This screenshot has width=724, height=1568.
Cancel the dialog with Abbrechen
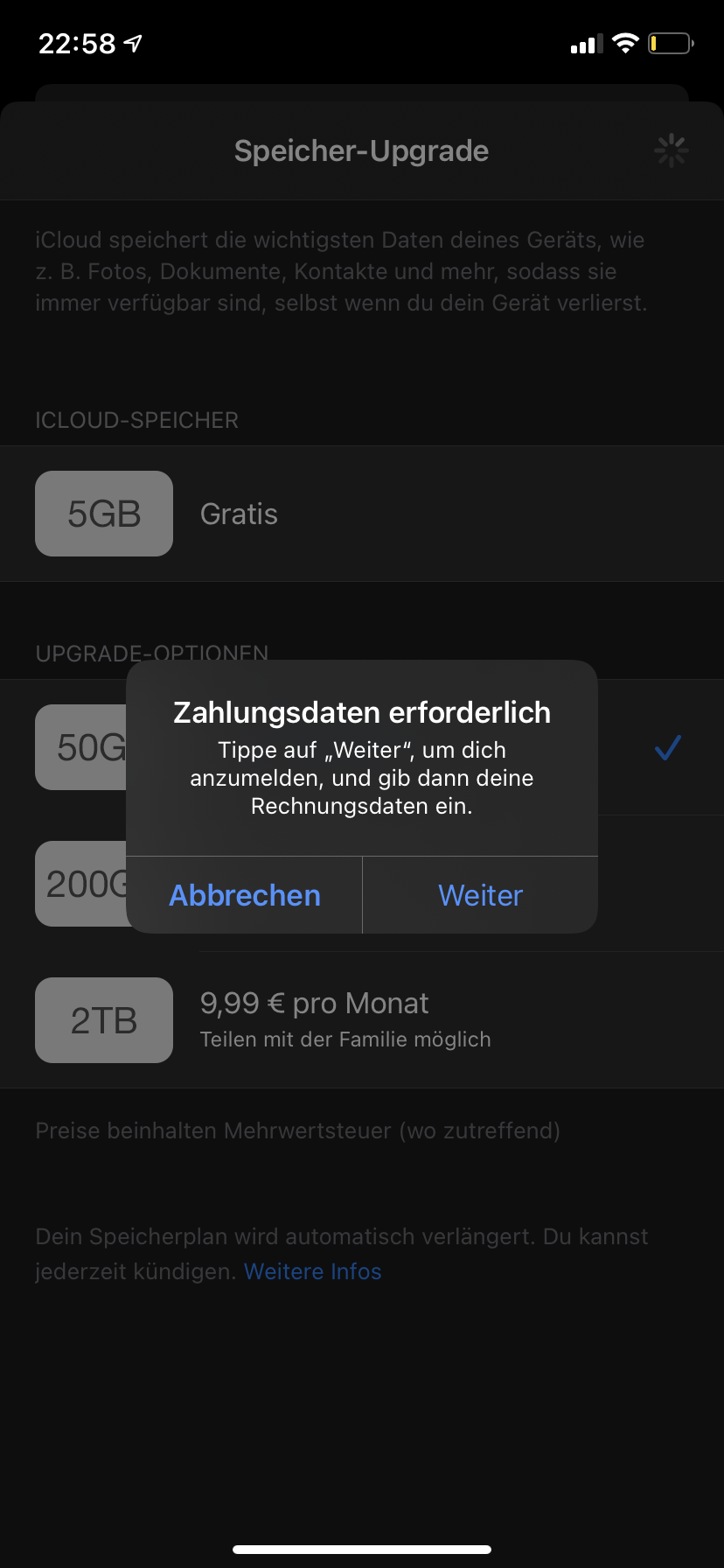(245, 895)
